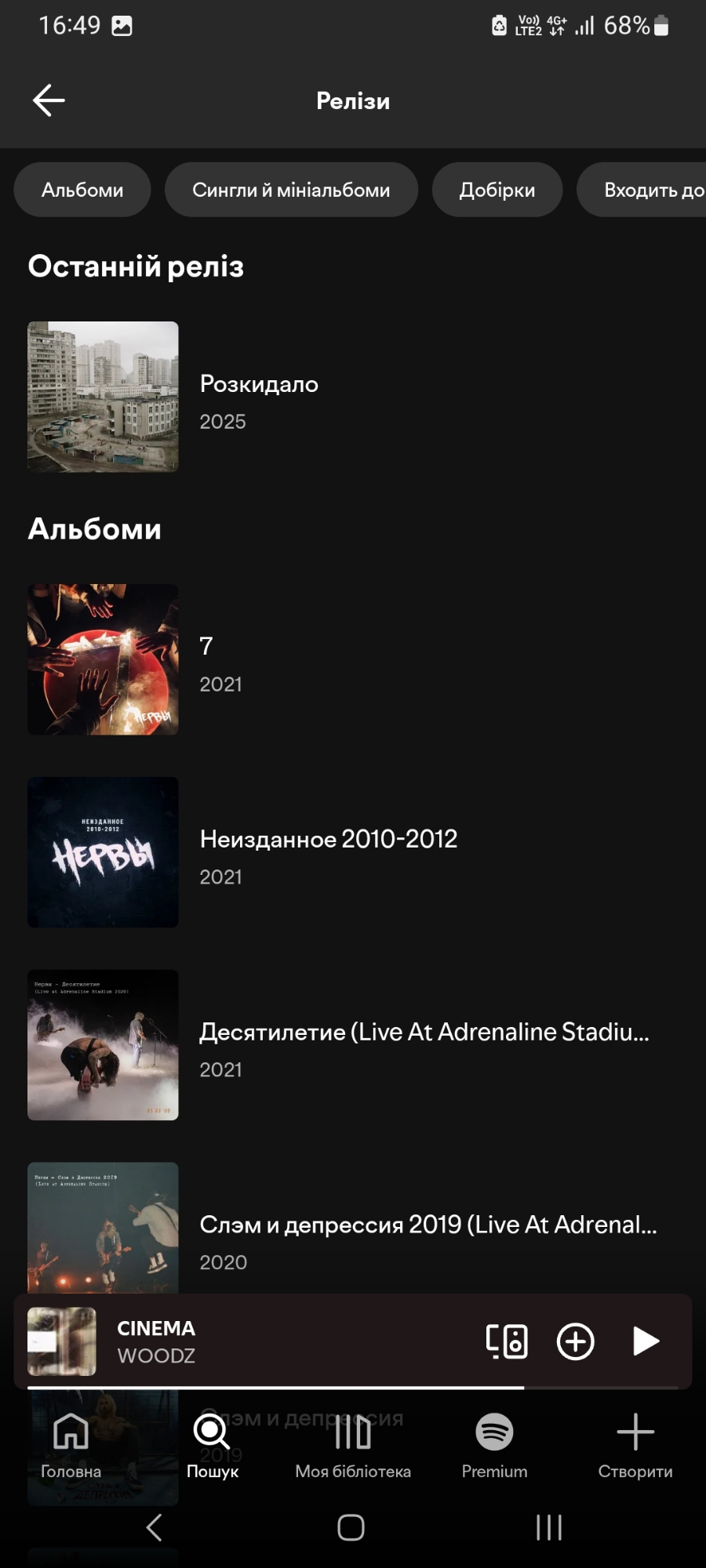Go back using the top arrow
Image resolution: width=706 pixels, height=1568 pixels.
(49, 100)
